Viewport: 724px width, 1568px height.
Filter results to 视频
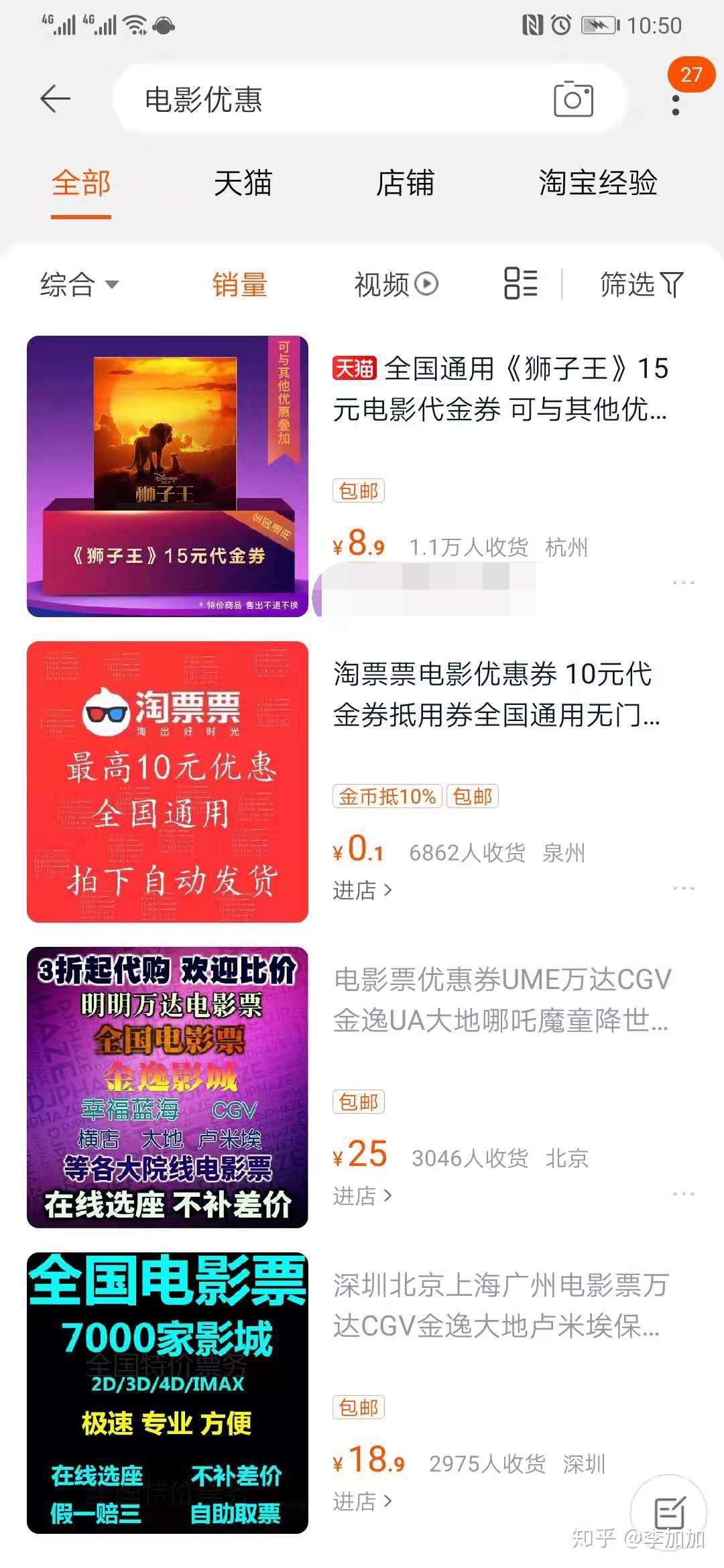pos(396,284)
